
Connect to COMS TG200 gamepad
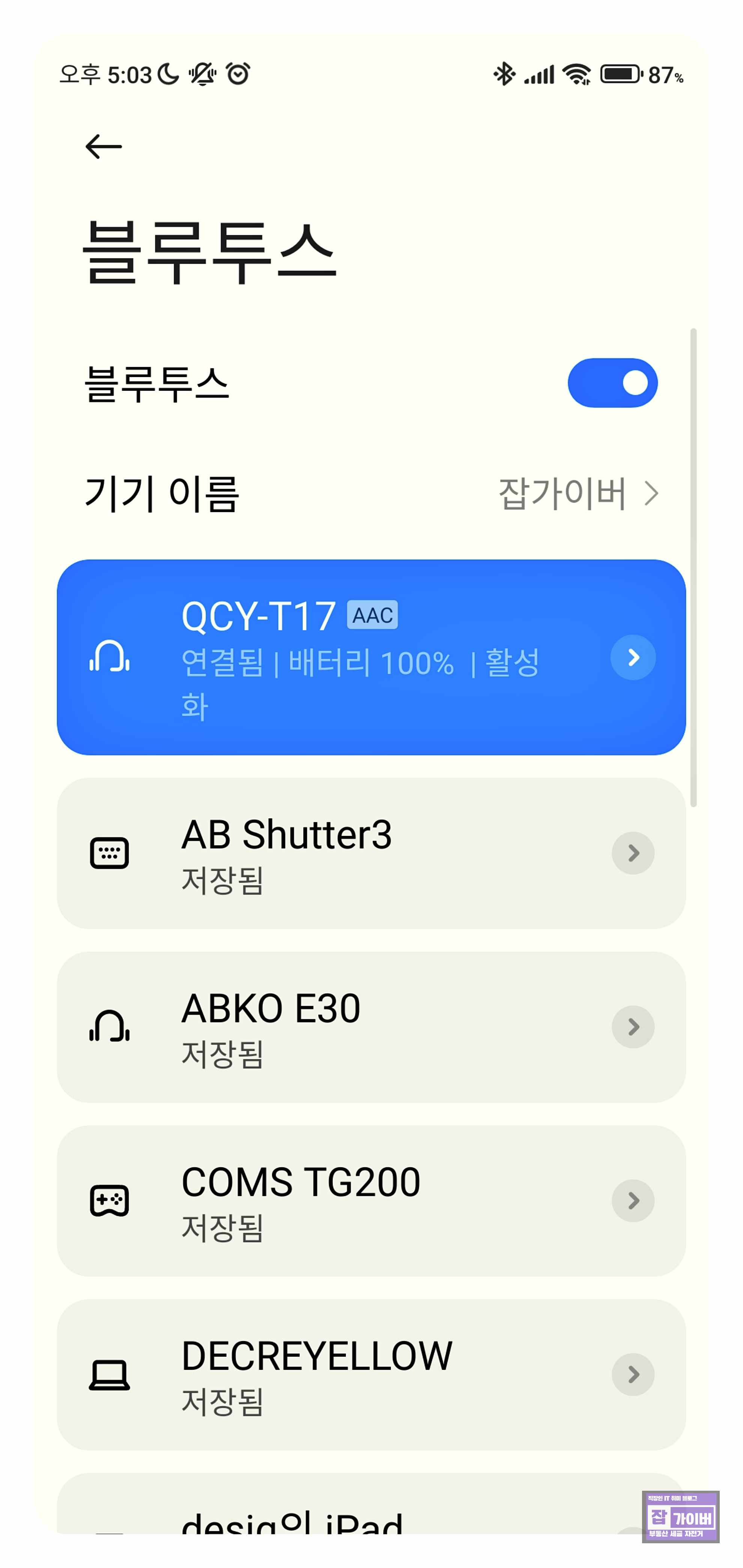click(x=359, y=1200)
